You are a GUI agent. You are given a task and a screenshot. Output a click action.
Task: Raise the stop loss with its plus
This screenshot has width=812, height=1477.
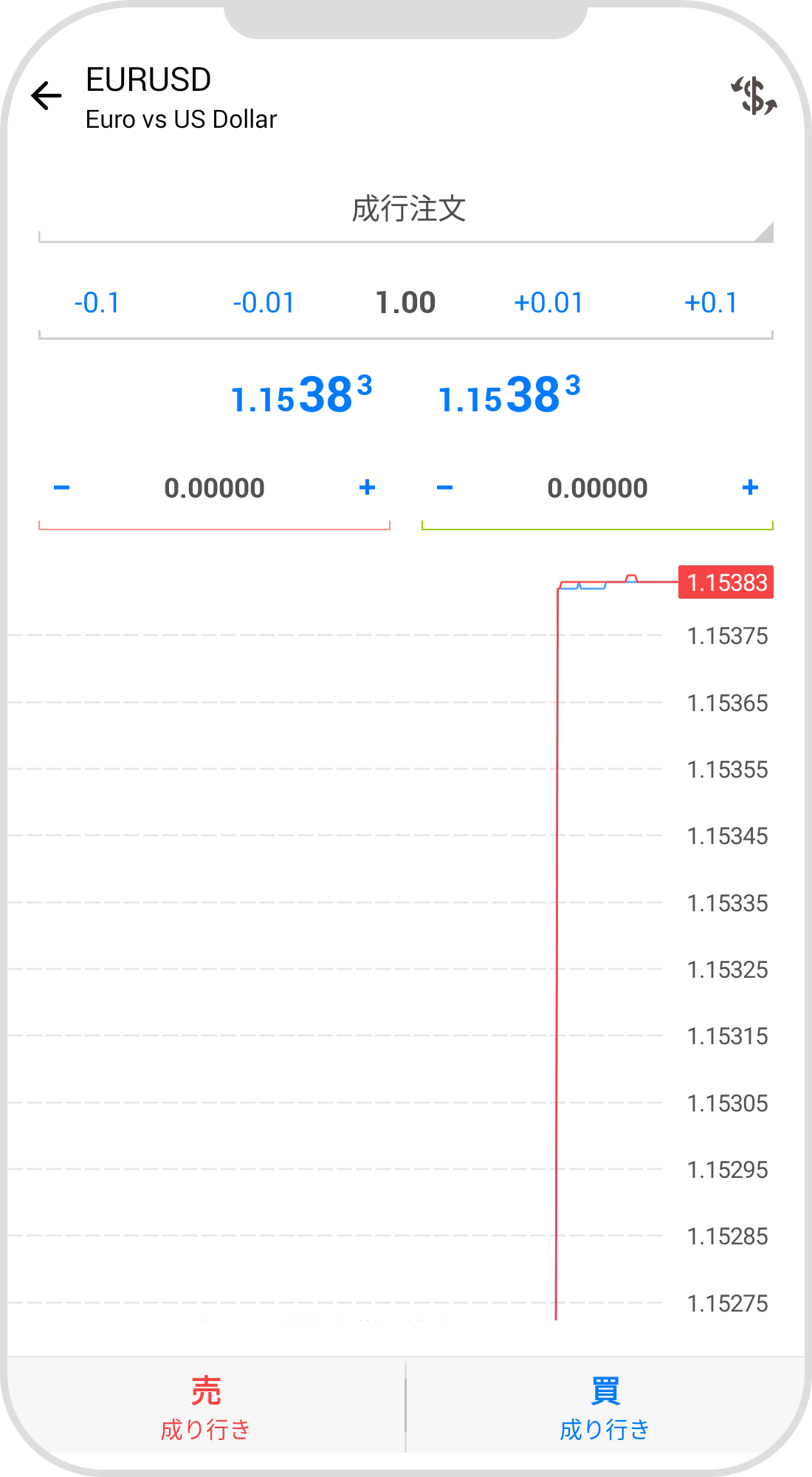tap(367, 487)
